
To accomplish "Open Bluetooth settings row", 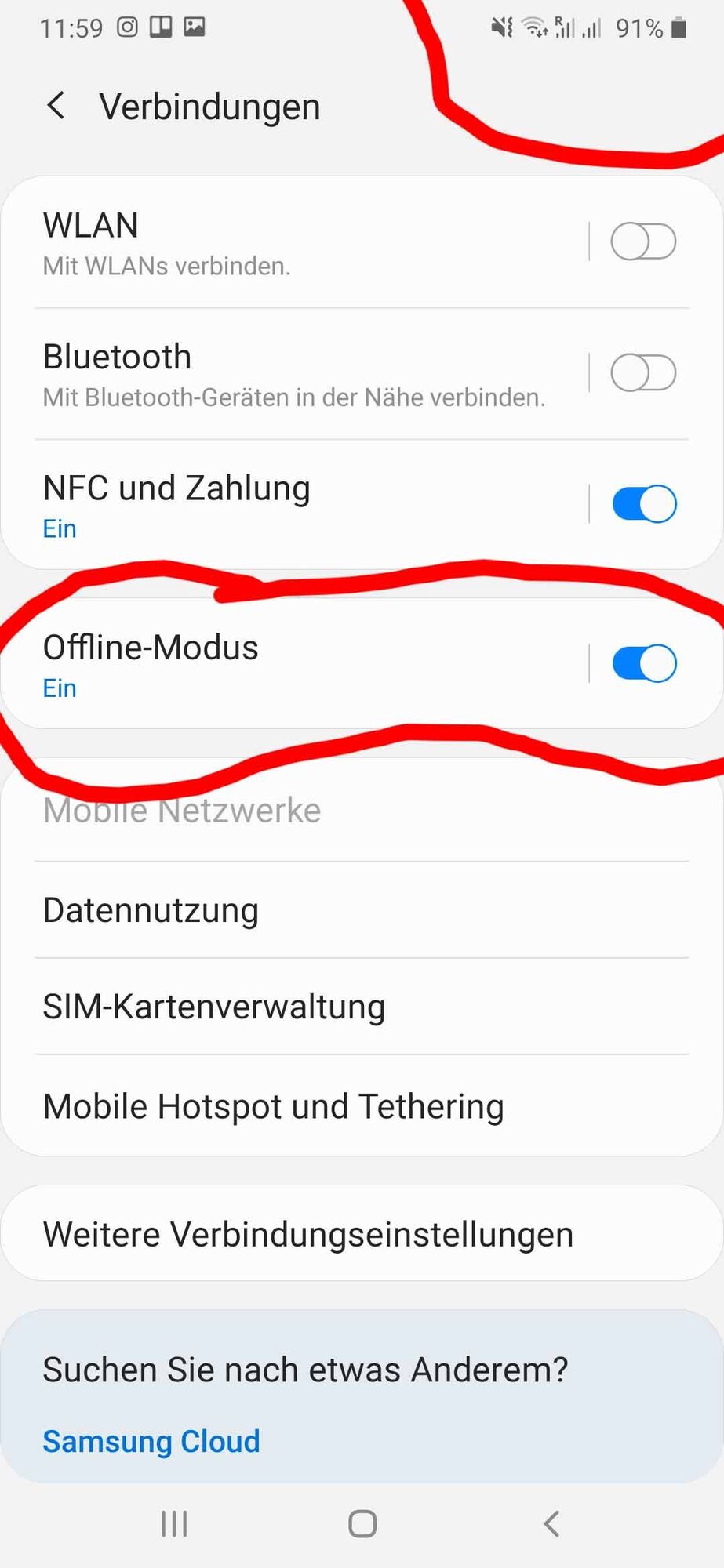I will (x=298, y=375).
